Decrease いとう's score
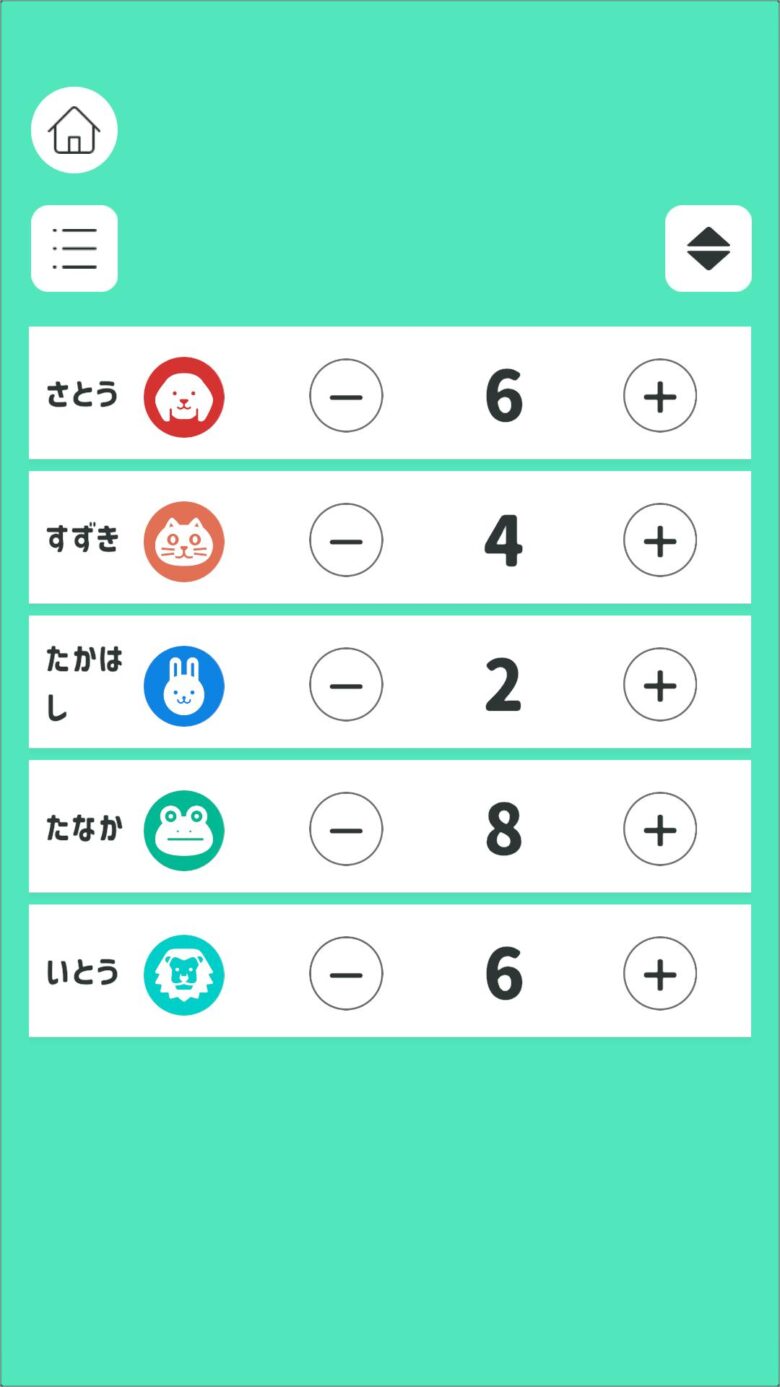 [346, 973]
